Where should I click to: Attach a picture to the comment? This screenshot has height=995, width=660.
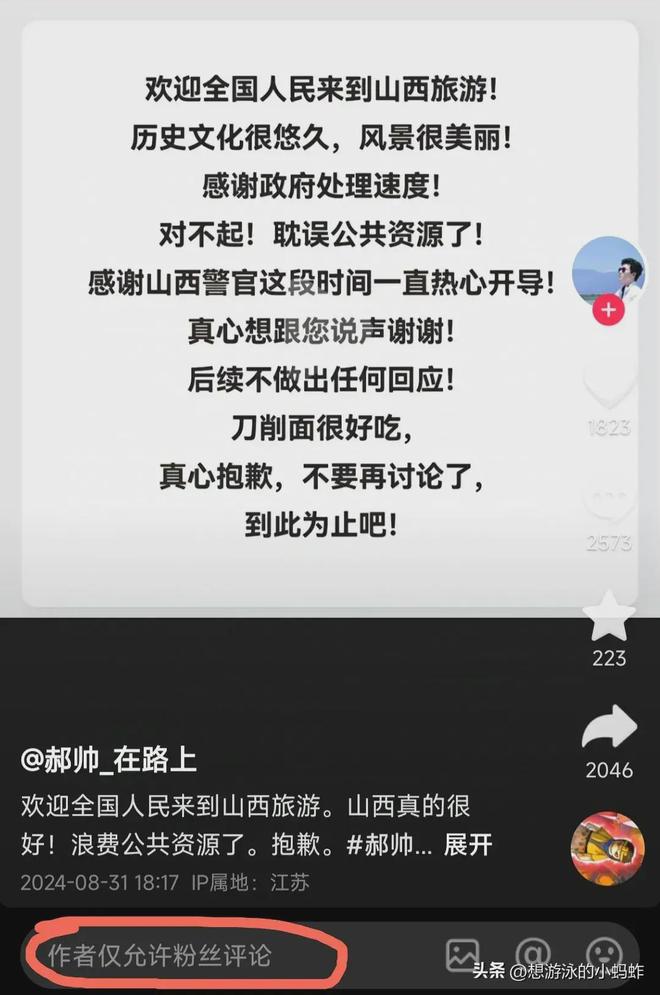(463, 955)
